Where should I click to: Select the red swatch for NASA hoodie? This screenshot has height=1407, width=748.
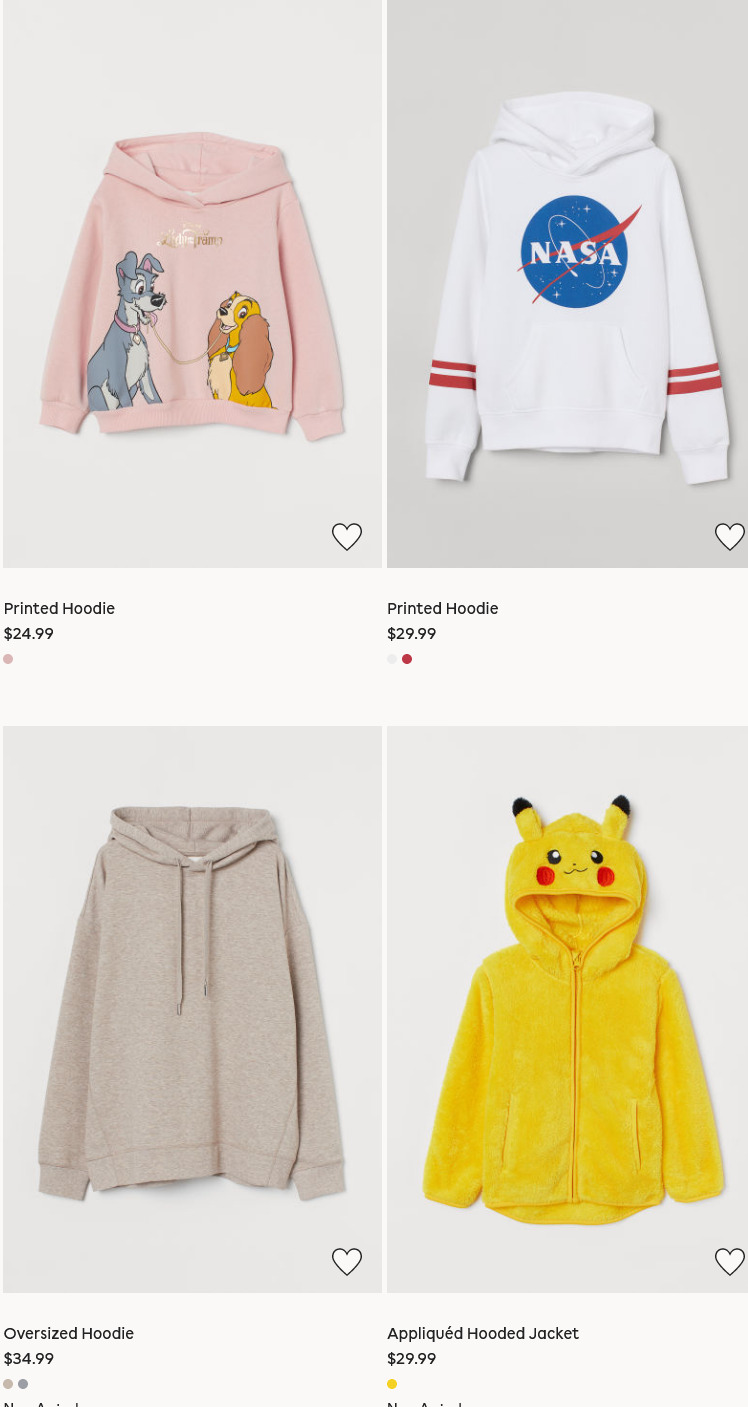pyautogui.click(x=407, y=659)
